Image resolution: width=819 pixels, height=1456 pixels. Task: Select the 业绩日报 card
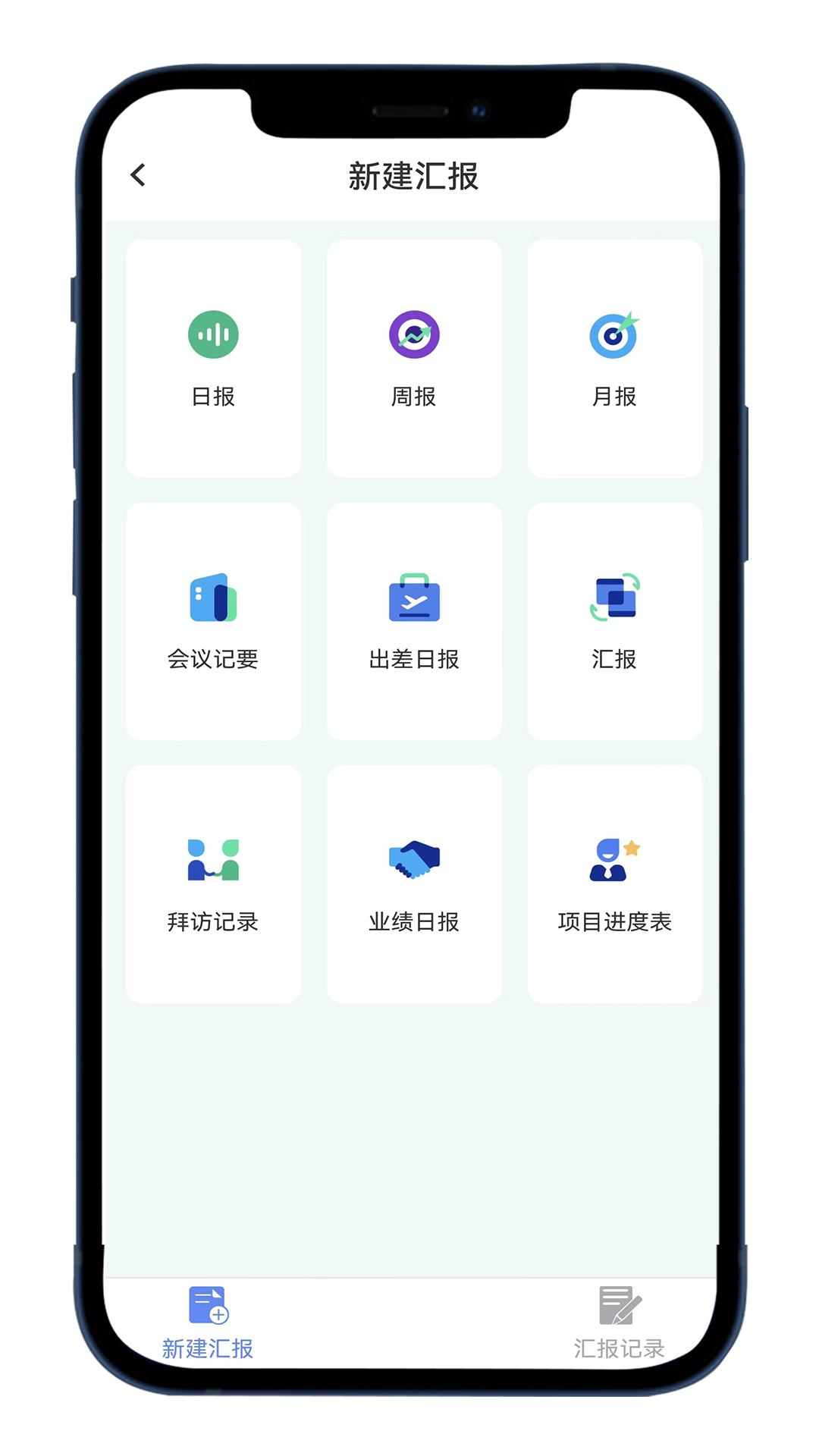[x=414, y=884]
